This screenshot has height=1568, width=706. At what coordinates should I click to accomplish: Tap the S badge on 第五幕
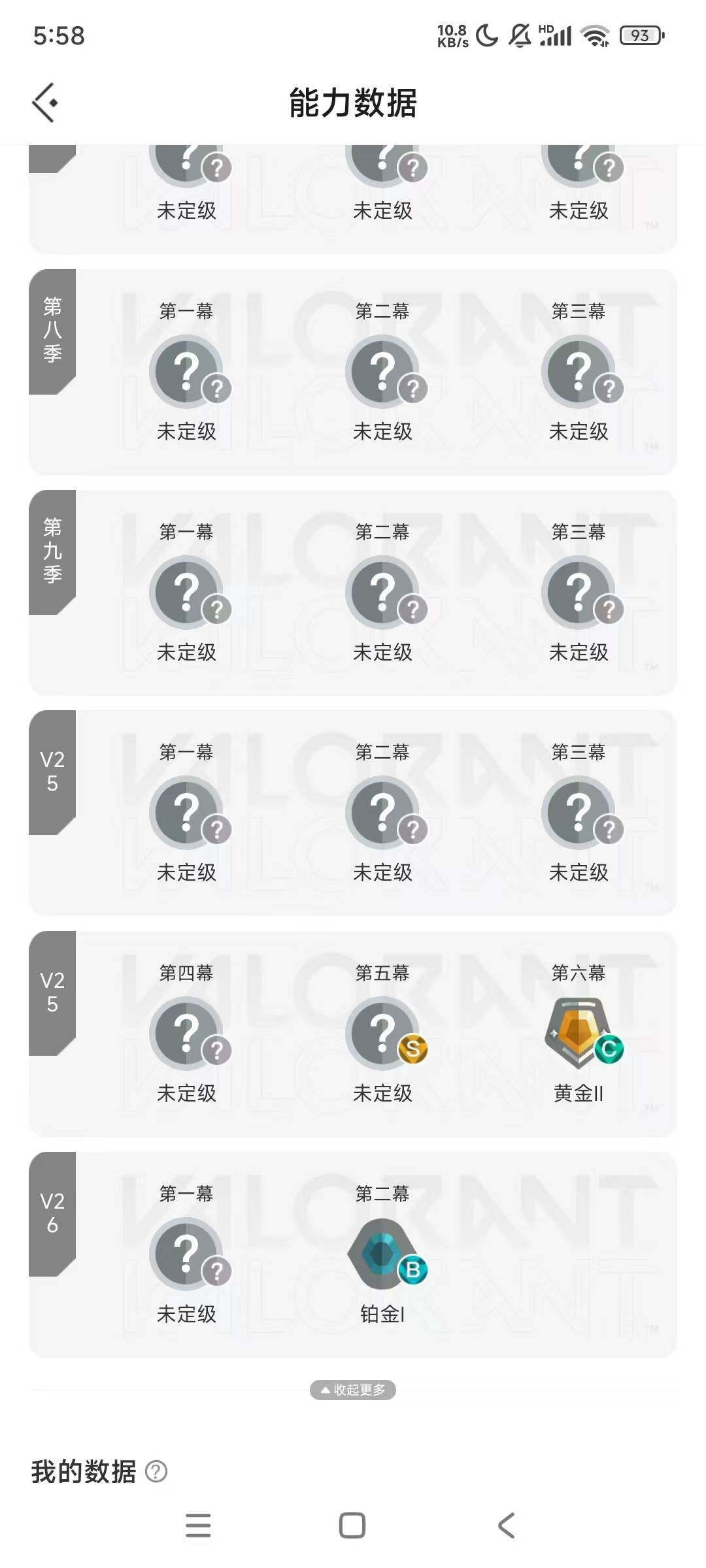pyautogui.click(x=412, y=1051)
